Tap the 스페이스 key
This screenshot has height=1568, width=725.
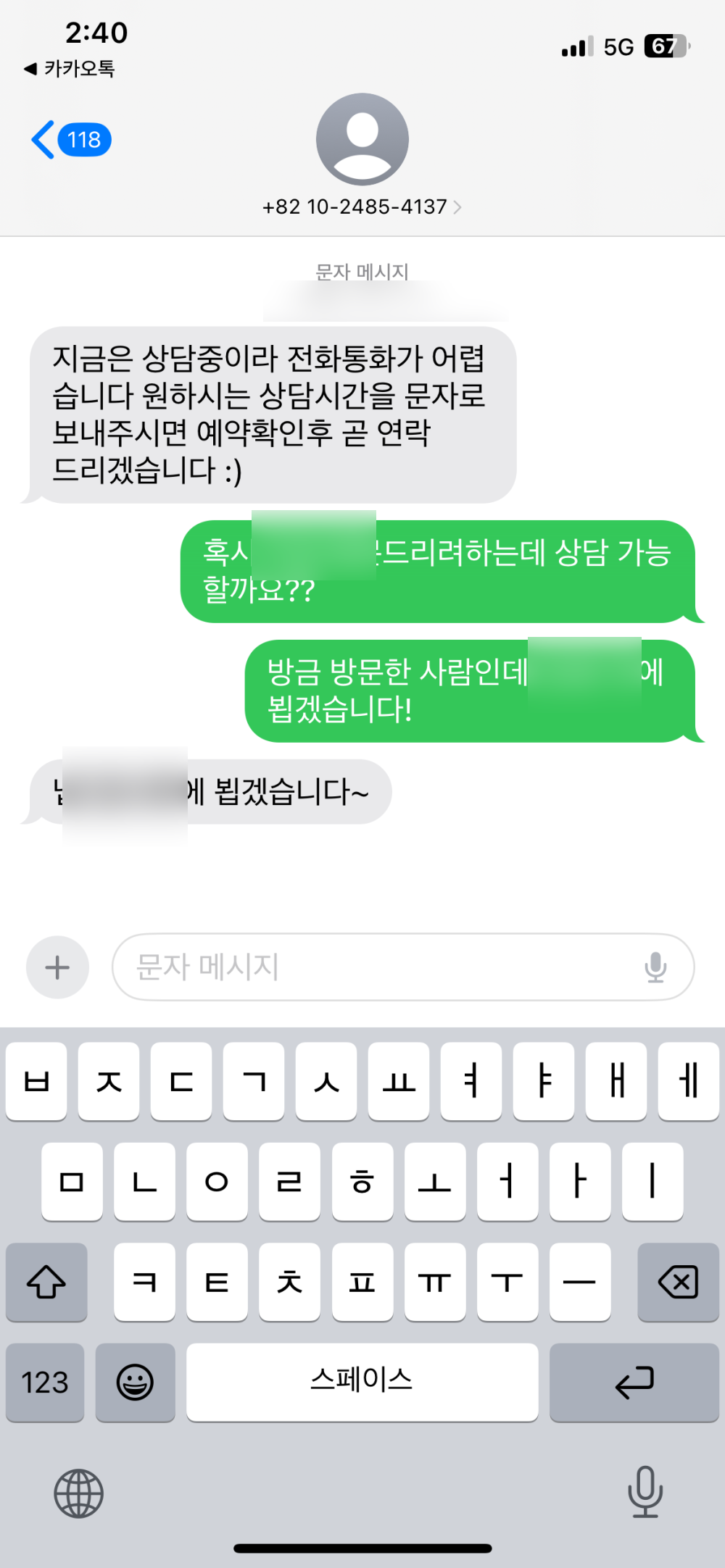tap(362, 1382)
